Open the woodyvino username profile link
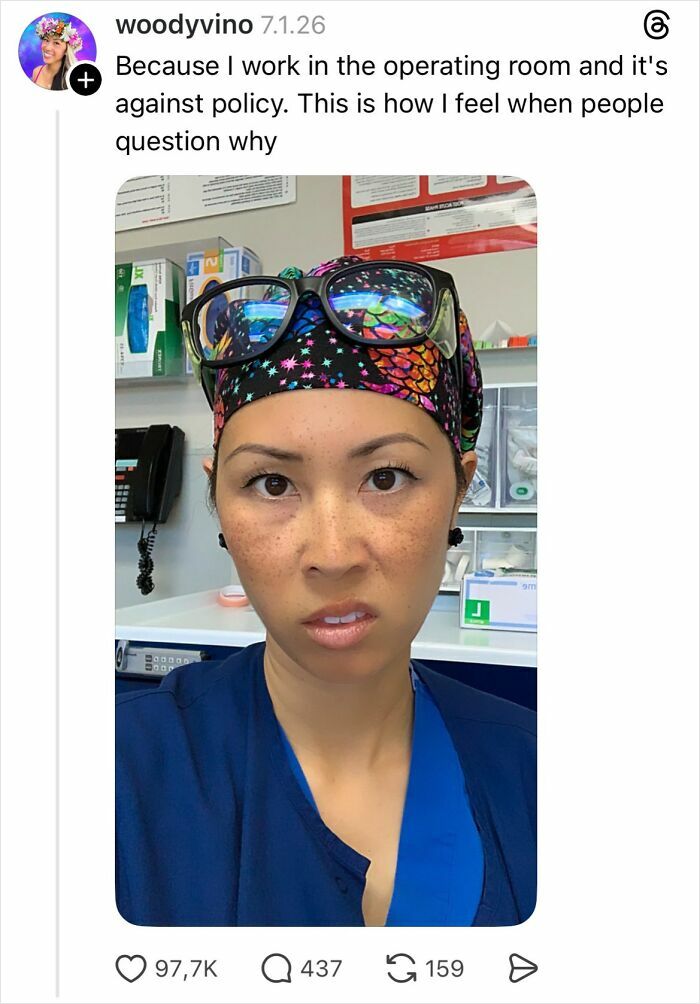Screen dimensions: 700x1004 (x=184, y=26)
